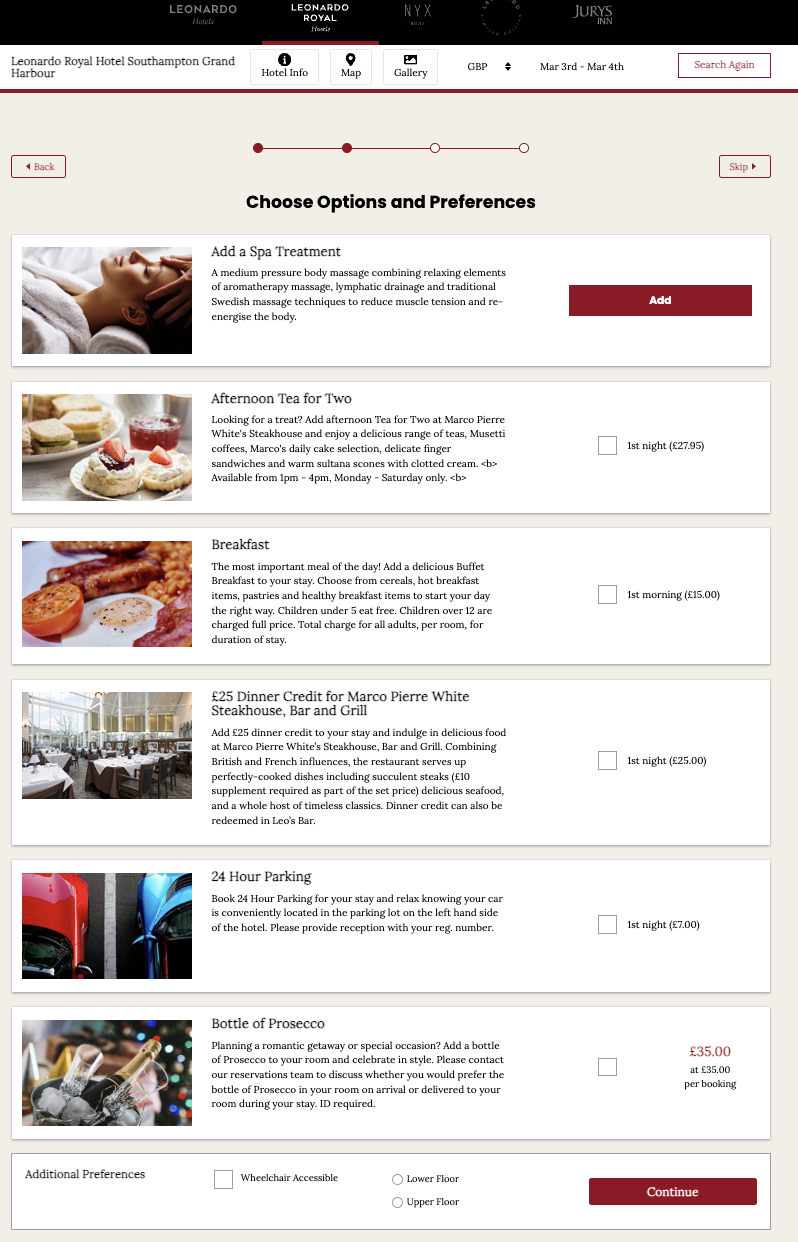This screenshot has width=798, height=1242.
Task: Select 24 Hour Parking checkbox
Action: [607, 925]
